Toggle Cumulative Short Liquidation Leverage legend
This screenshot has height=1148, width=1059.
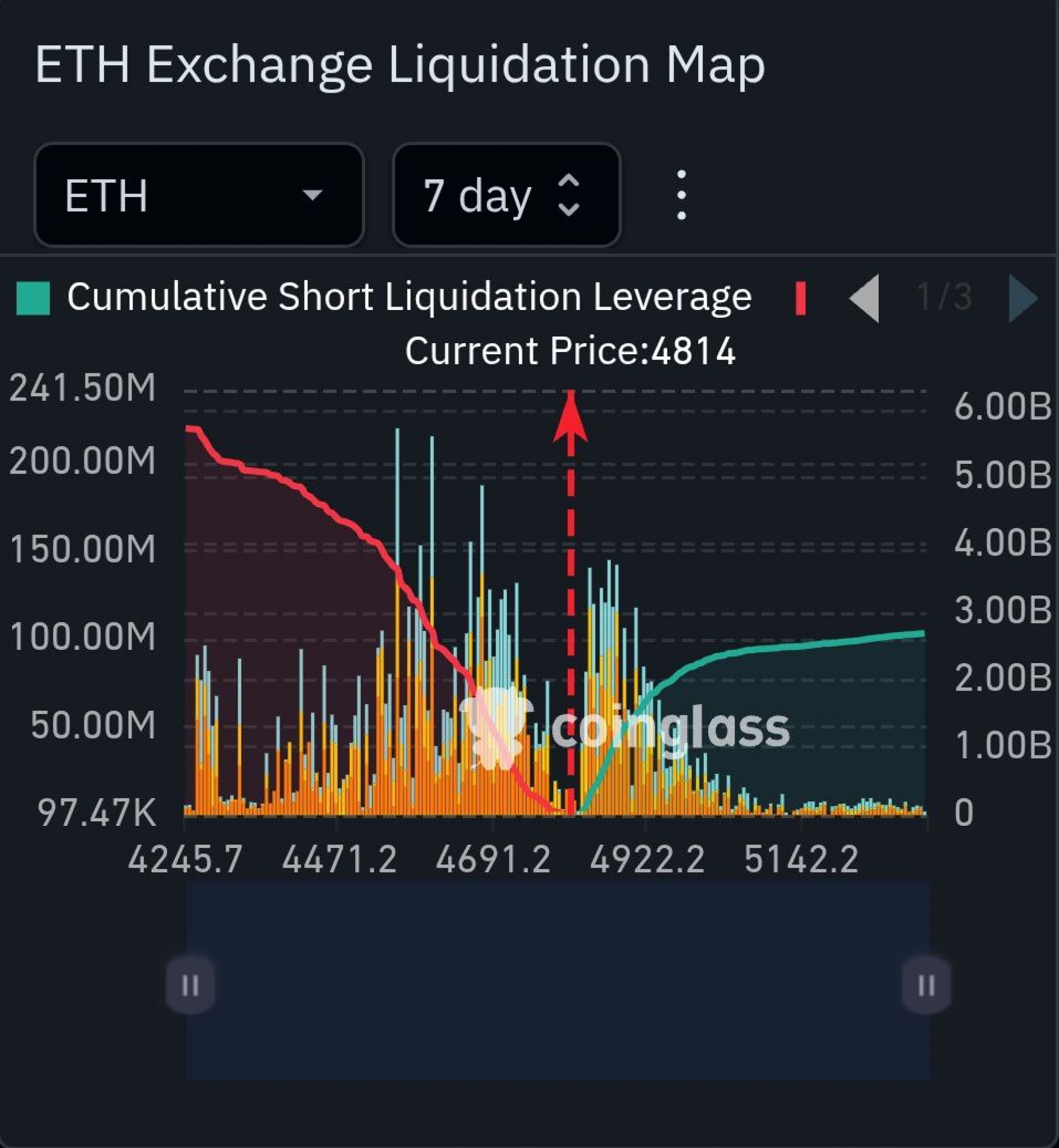pos(384,297)
